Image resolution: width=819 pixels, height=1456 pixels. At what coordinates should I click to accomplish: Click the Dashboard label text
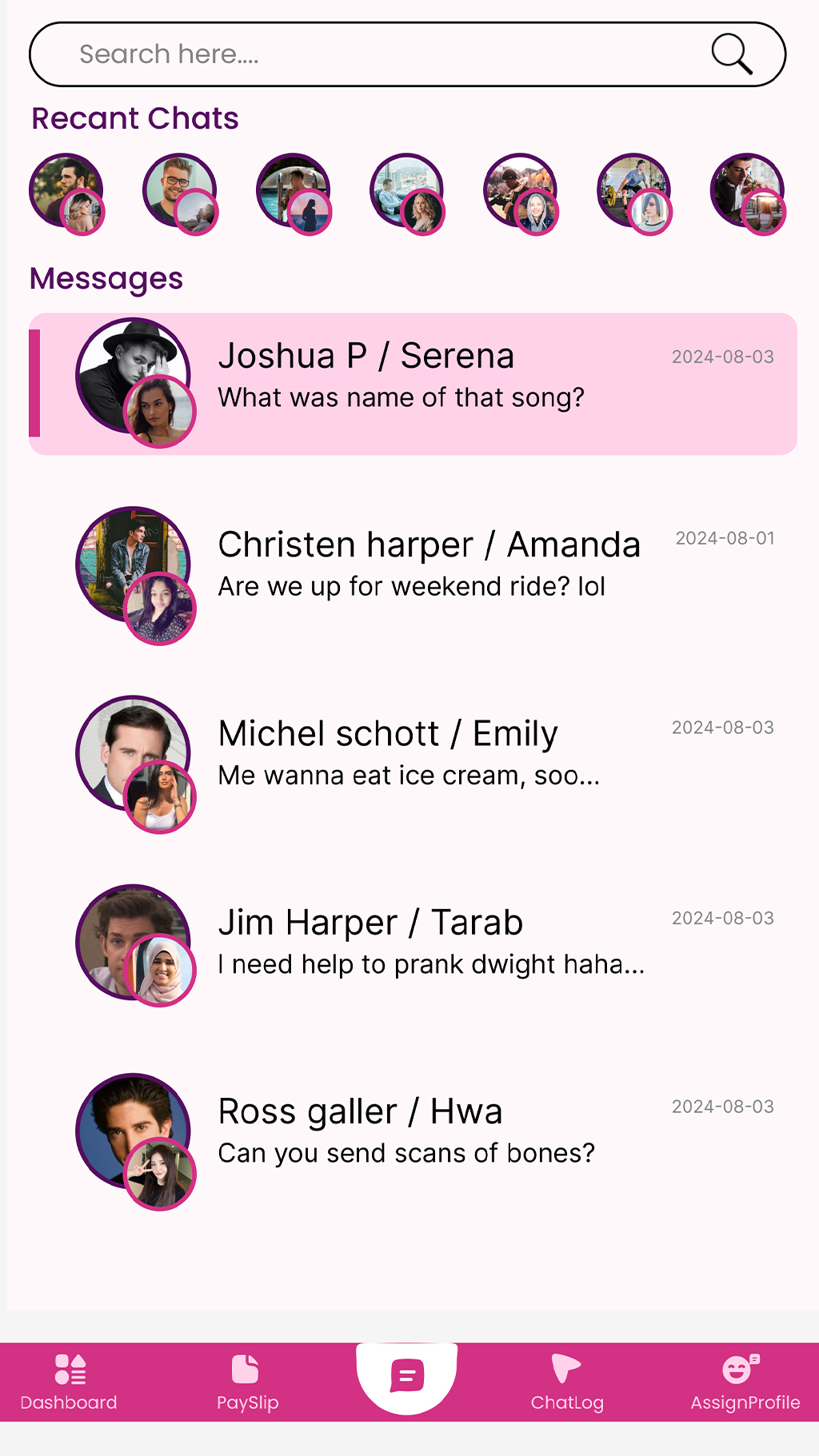pyautogui.click(x=69, y=1402)
